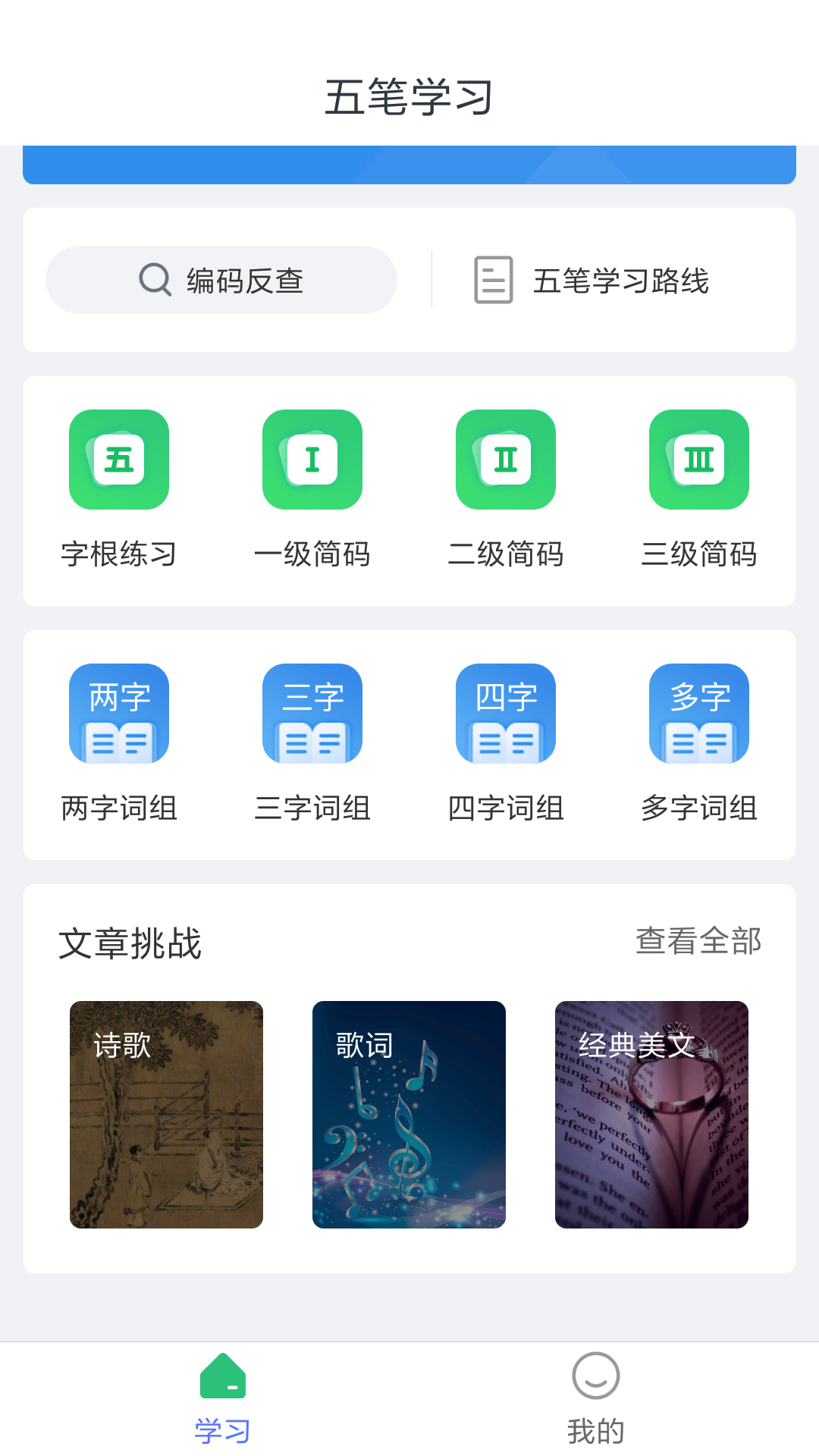The width and height of the screenshot is (819, 1456).
Task: Open the 经典美文 article card
Action: (x=651, y=1114)
